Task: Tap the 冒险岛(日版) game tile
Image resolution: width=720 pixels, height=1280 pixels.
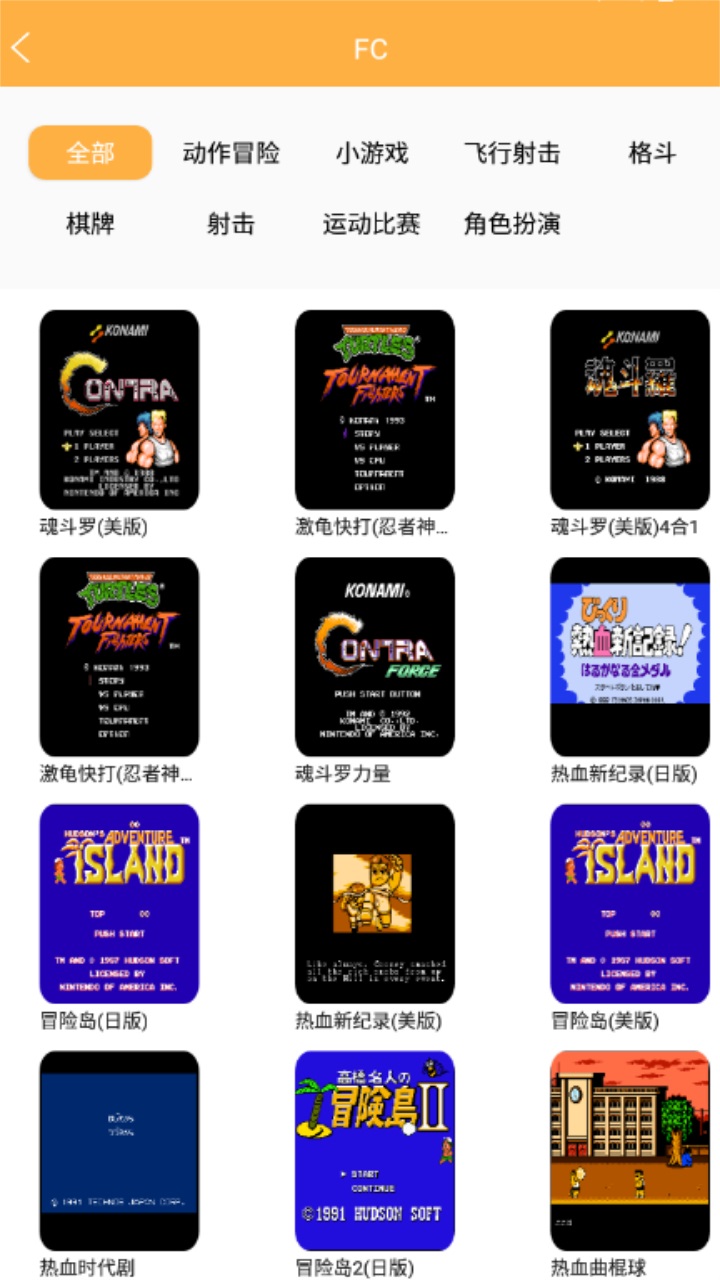Action: pos(119,904)
